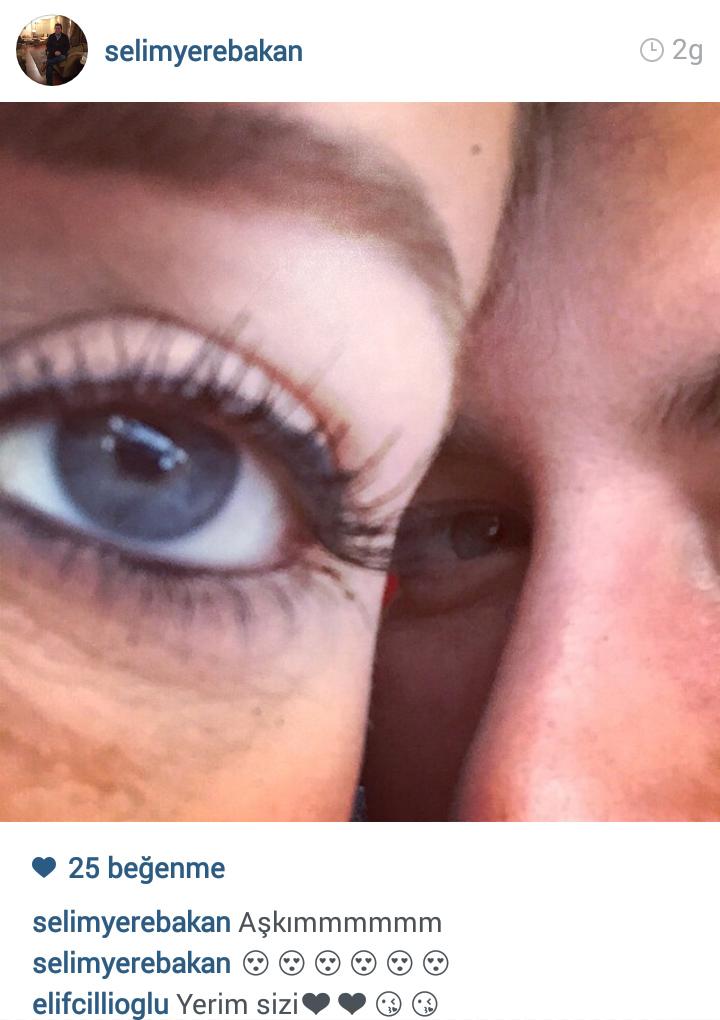The width and height of the screenshot is (720, 1020).
Task: Tap the selimyerebakan username in the post header
Action: (203, 51)
